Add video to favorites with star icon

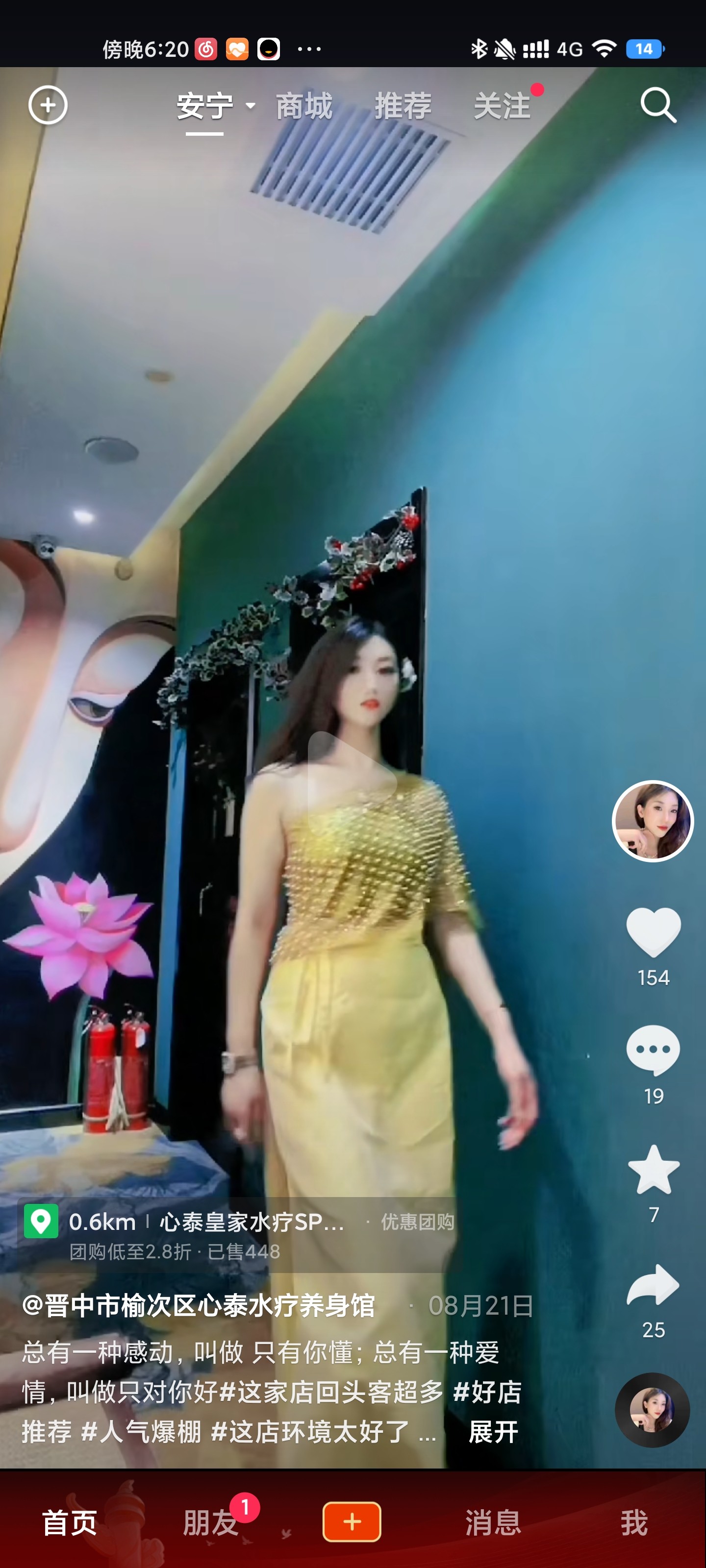653,1169
